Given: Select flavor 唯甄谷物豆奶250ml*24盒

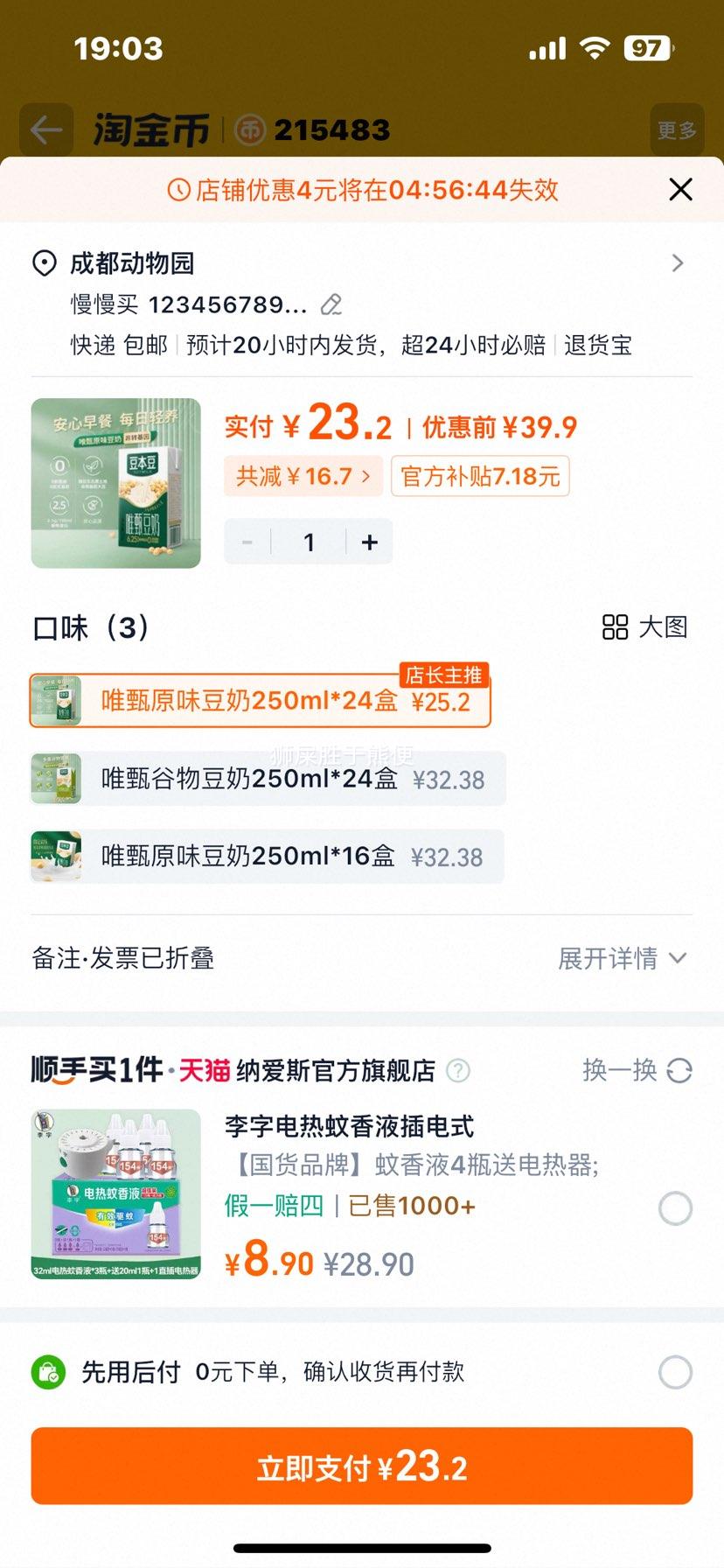Looking at the screenshot, I should [262, 779].
